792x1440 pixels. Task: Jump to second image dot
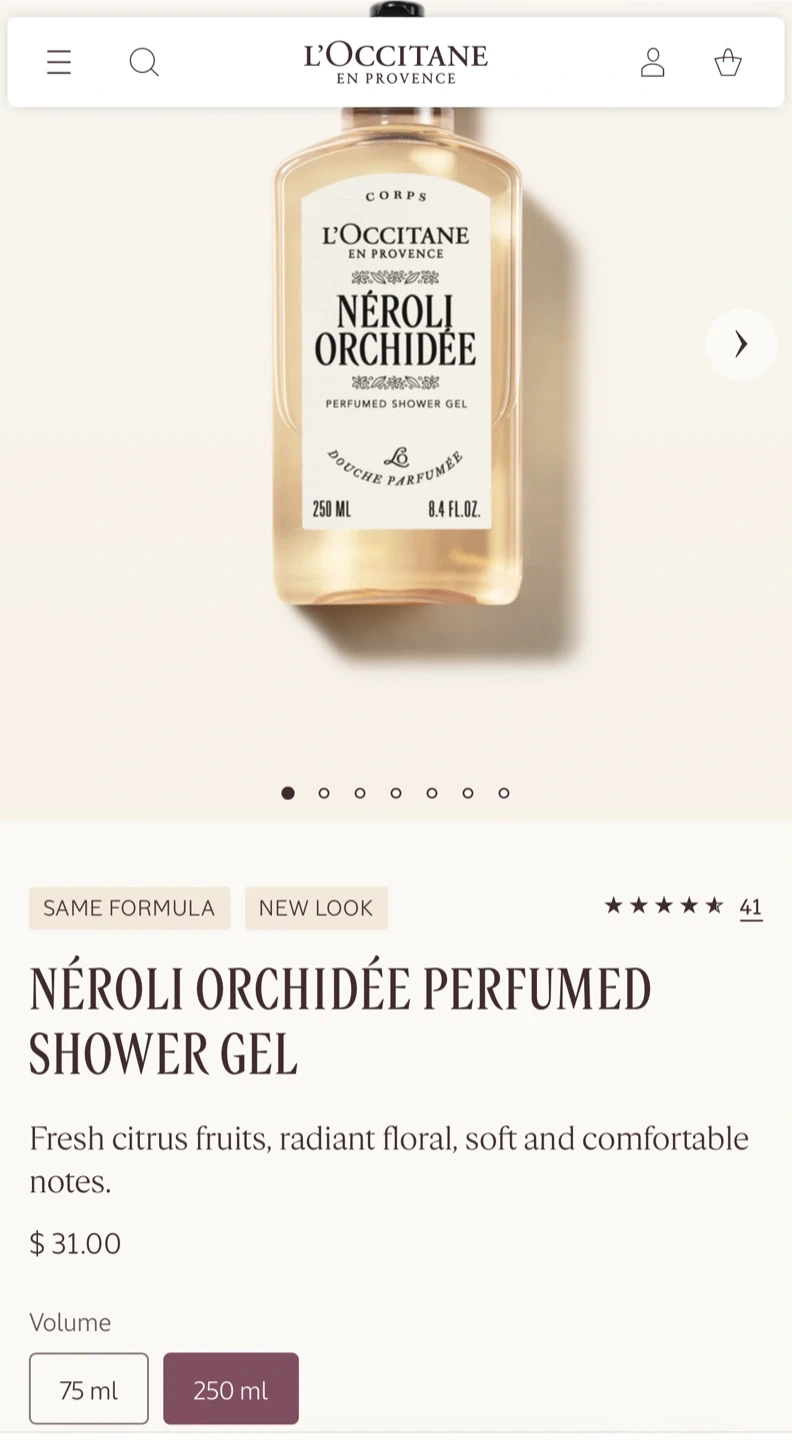tap(324, 793)
